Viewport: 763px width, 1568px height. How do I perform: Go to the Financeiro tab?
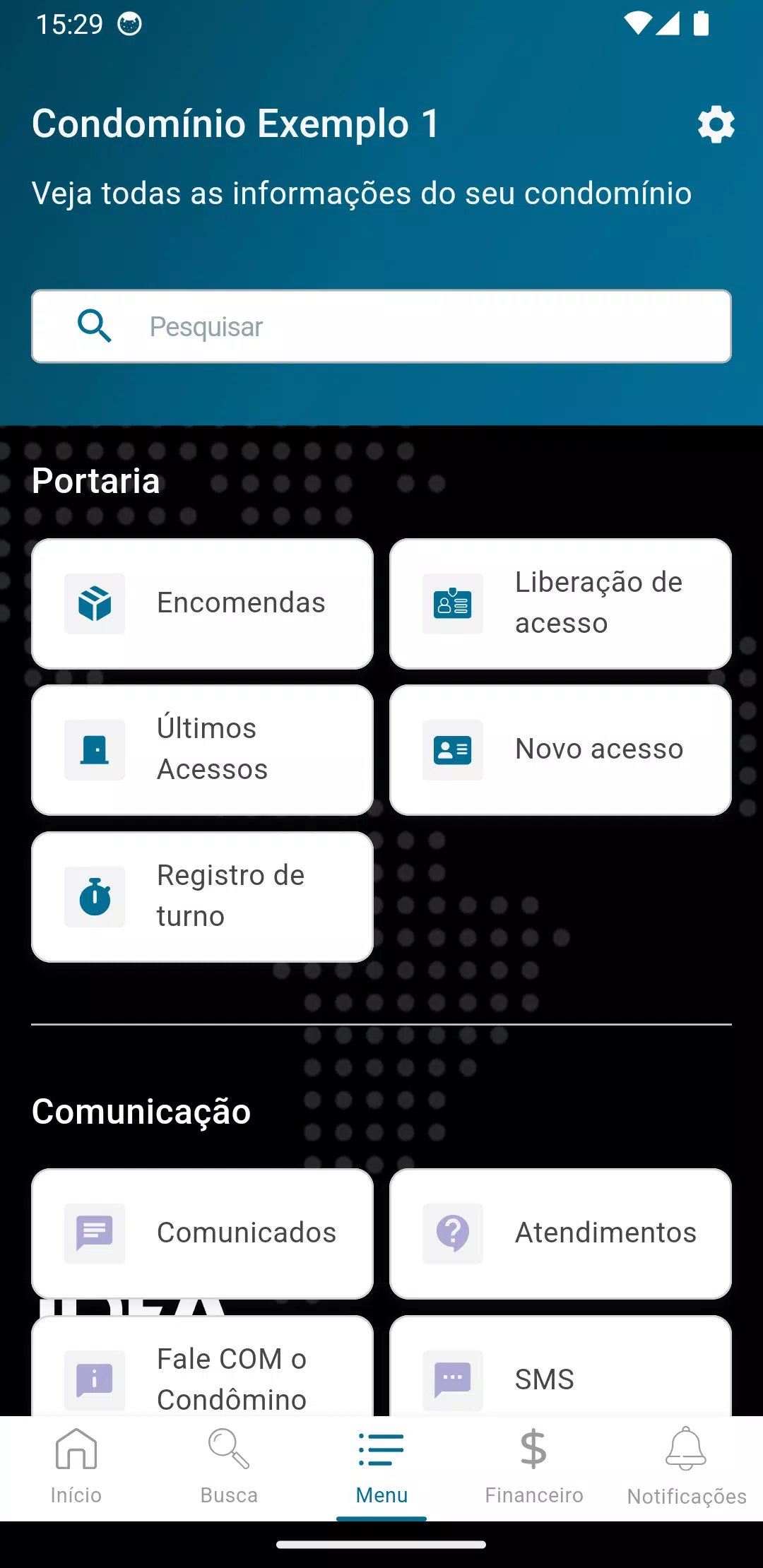click(534, 1467)
